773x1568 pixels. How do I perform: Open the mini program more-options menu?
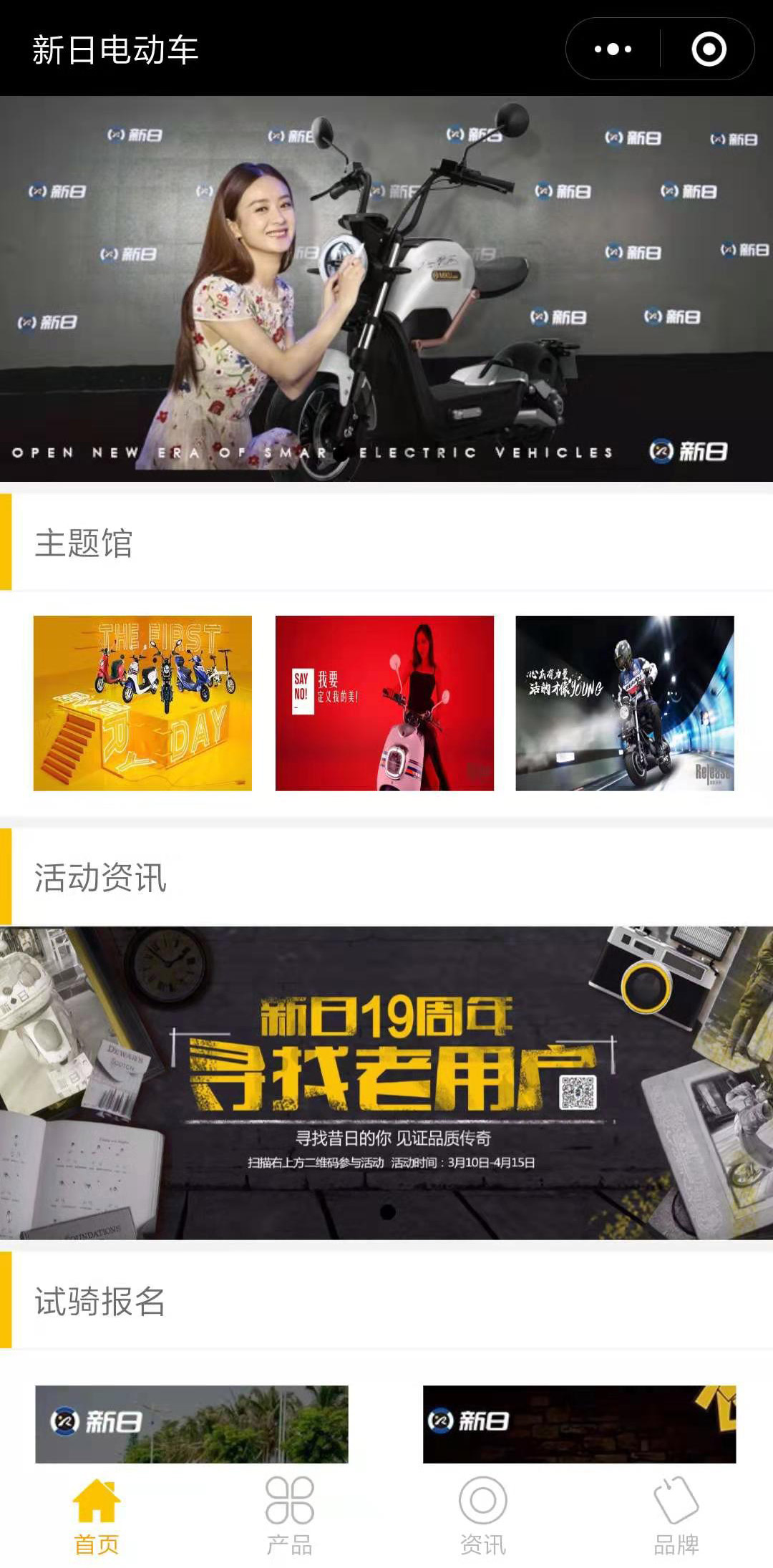(x=613, y=49)
